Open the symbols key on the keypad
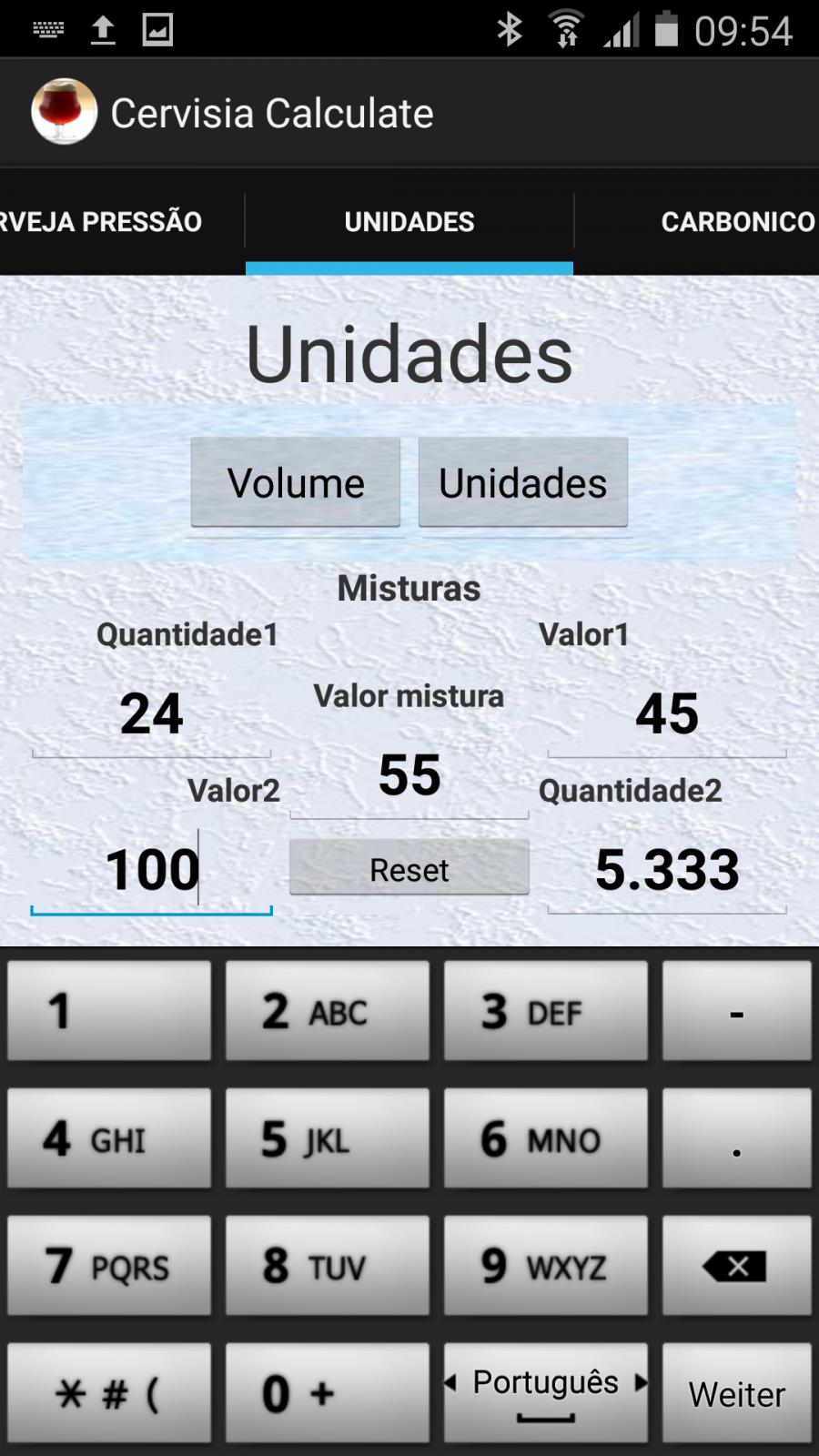The image size is (819, 1456). click(x=109, y=1393)
